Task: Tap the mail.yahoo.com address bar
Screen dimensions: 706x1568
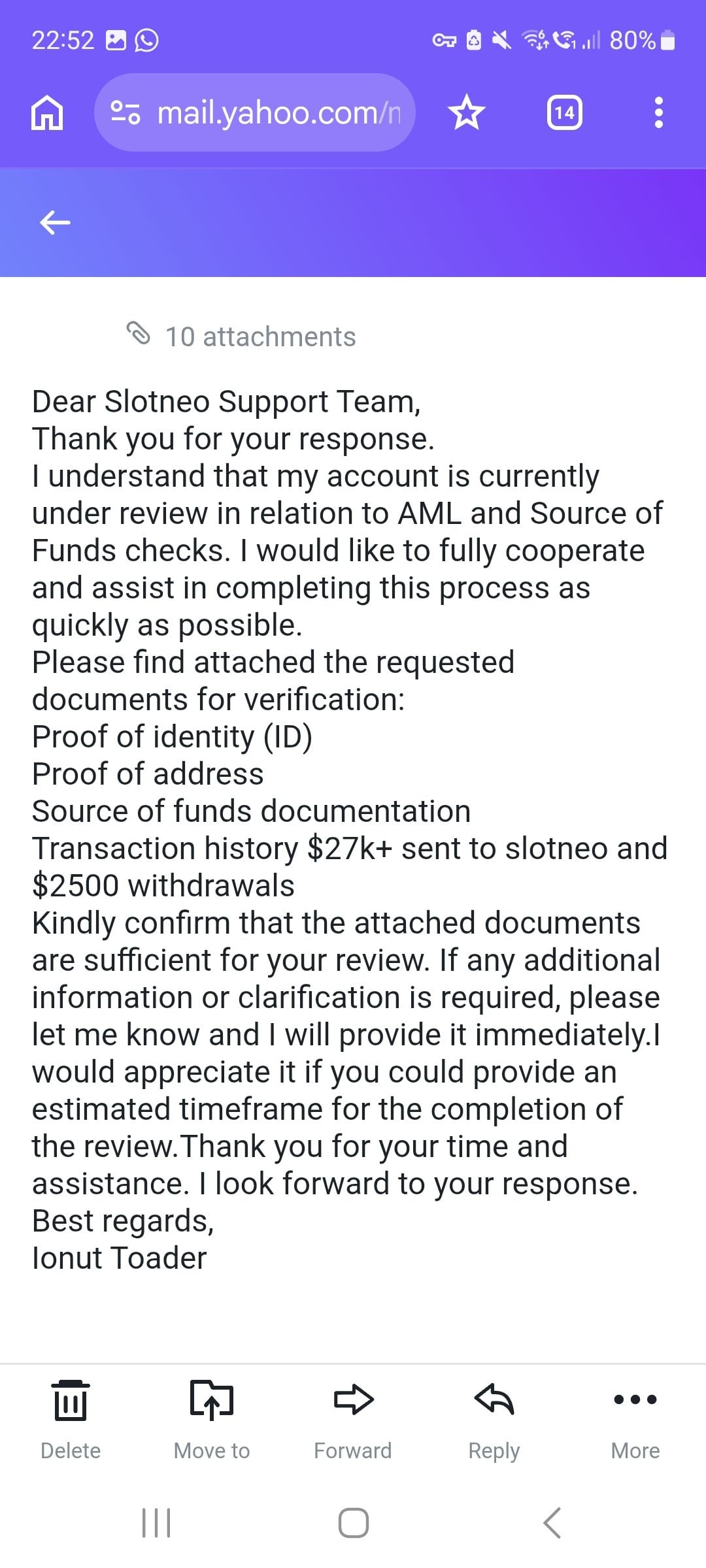Action: pyautogui.click(x=255, y=112)
